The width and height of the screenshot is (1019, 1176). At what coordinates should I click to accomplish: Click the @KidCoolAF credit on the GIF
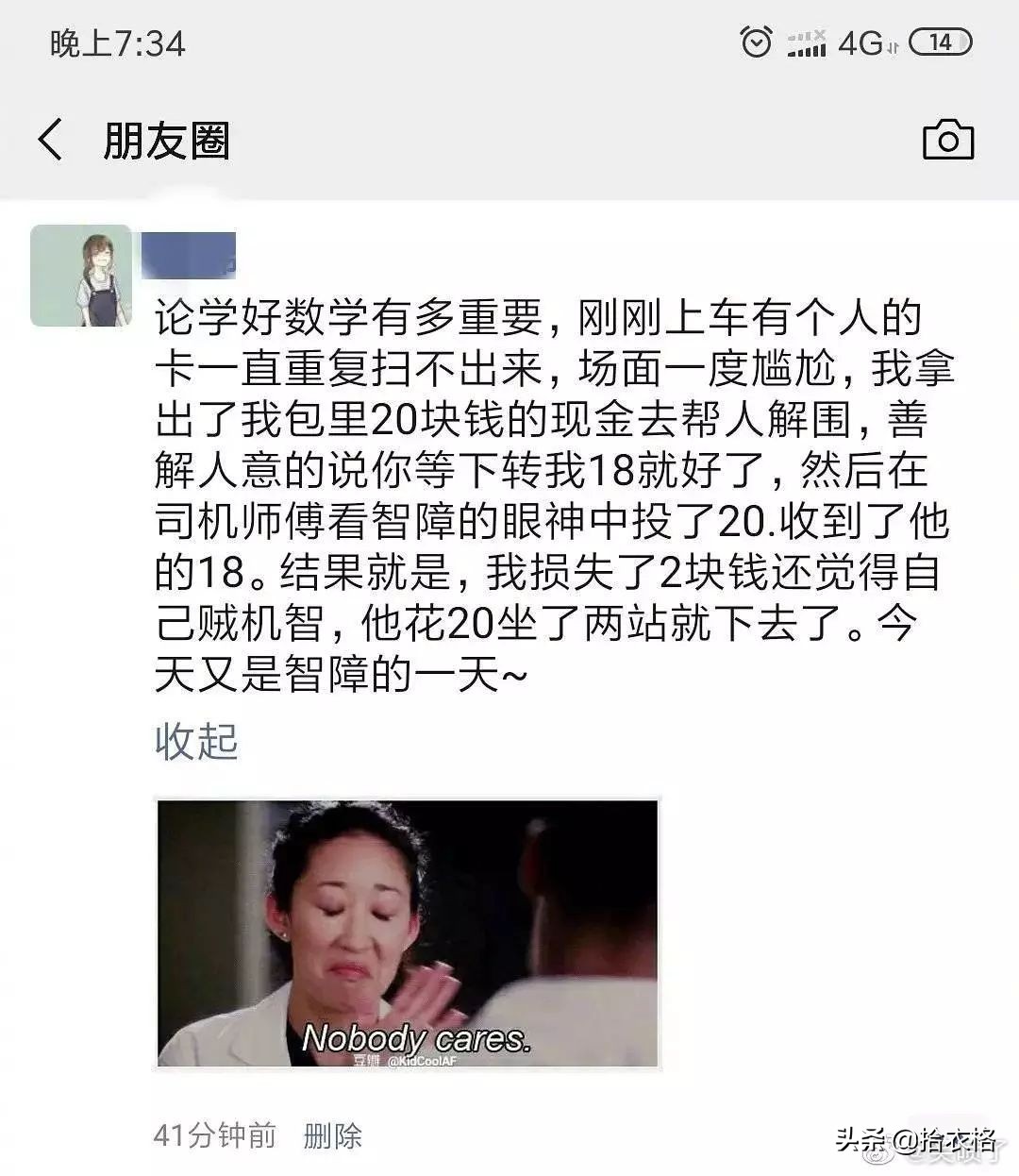tap(423, 1060)
